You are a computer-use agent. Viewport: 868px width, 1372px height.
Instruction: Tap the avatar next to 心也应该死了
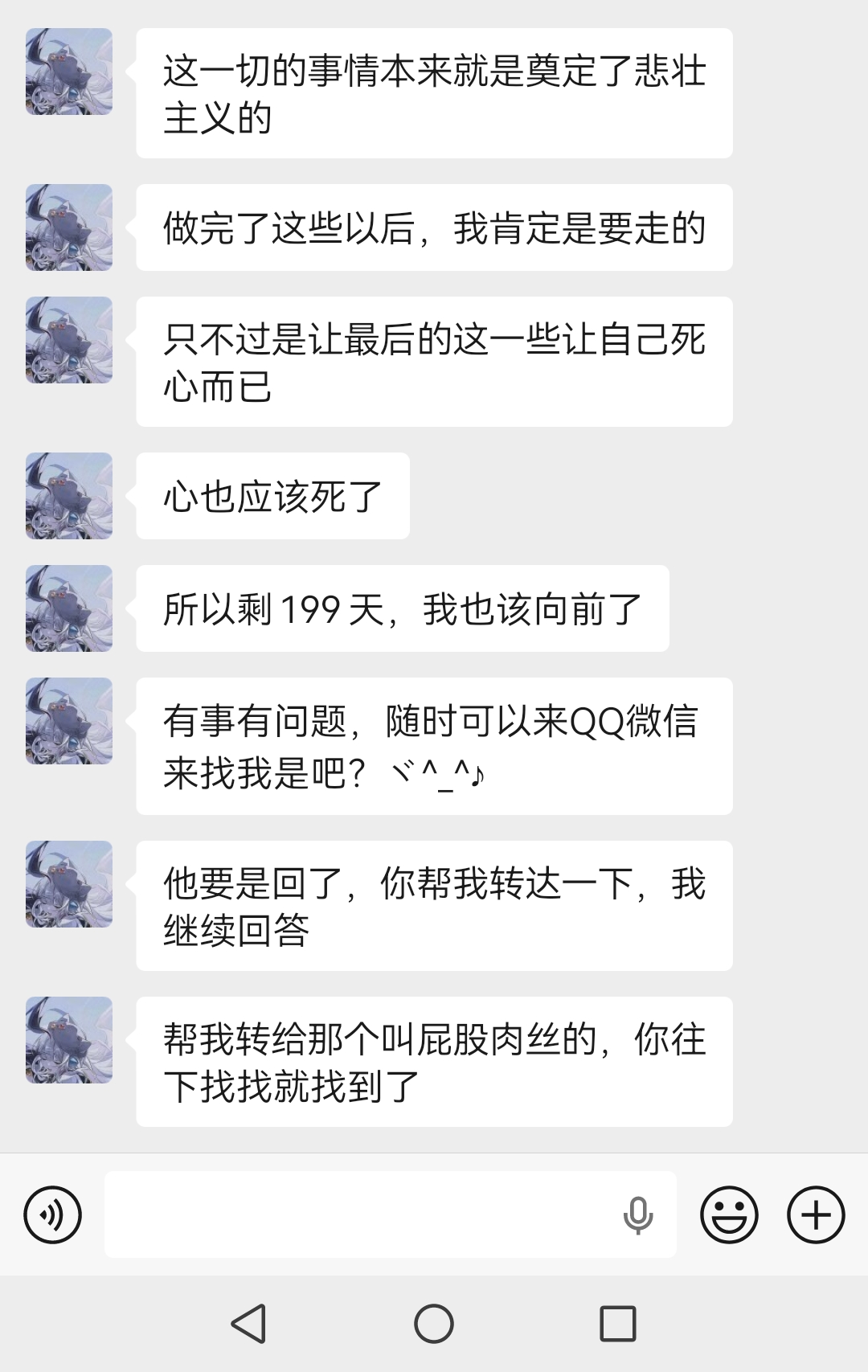click(x=69, y=497)
